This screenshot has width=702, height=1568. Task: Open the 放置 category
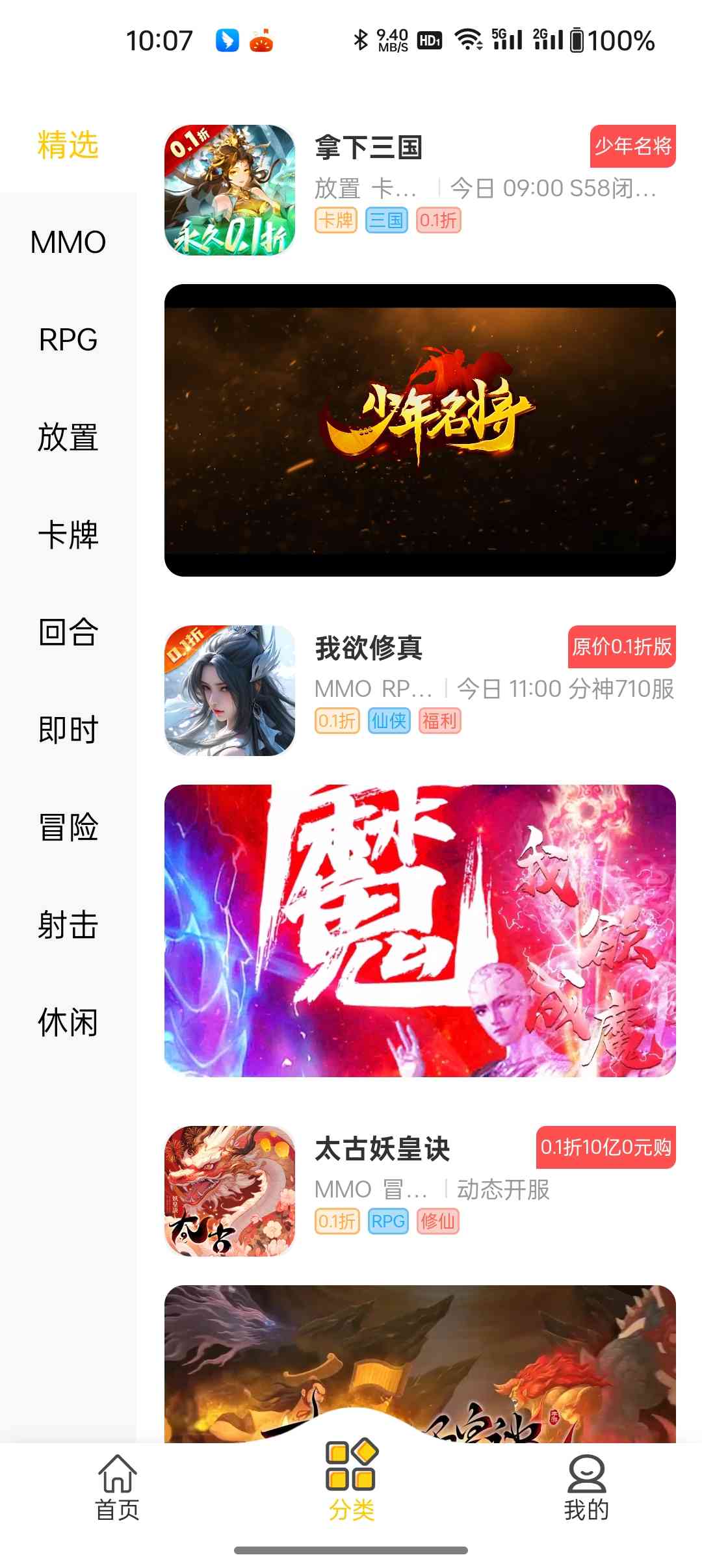click(x=68, y=437)
